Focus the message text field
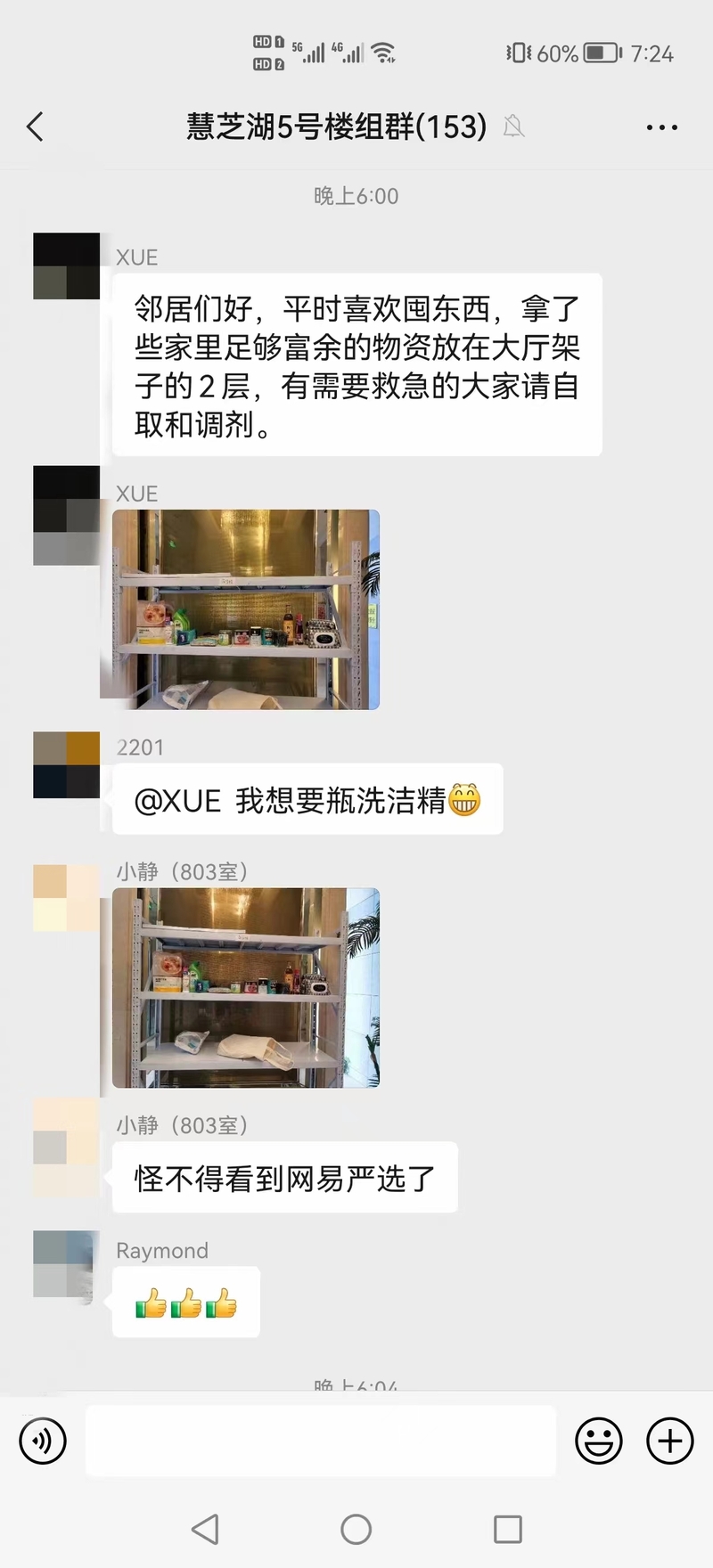Screen dimensions: 713x1568 (321, 1441)
